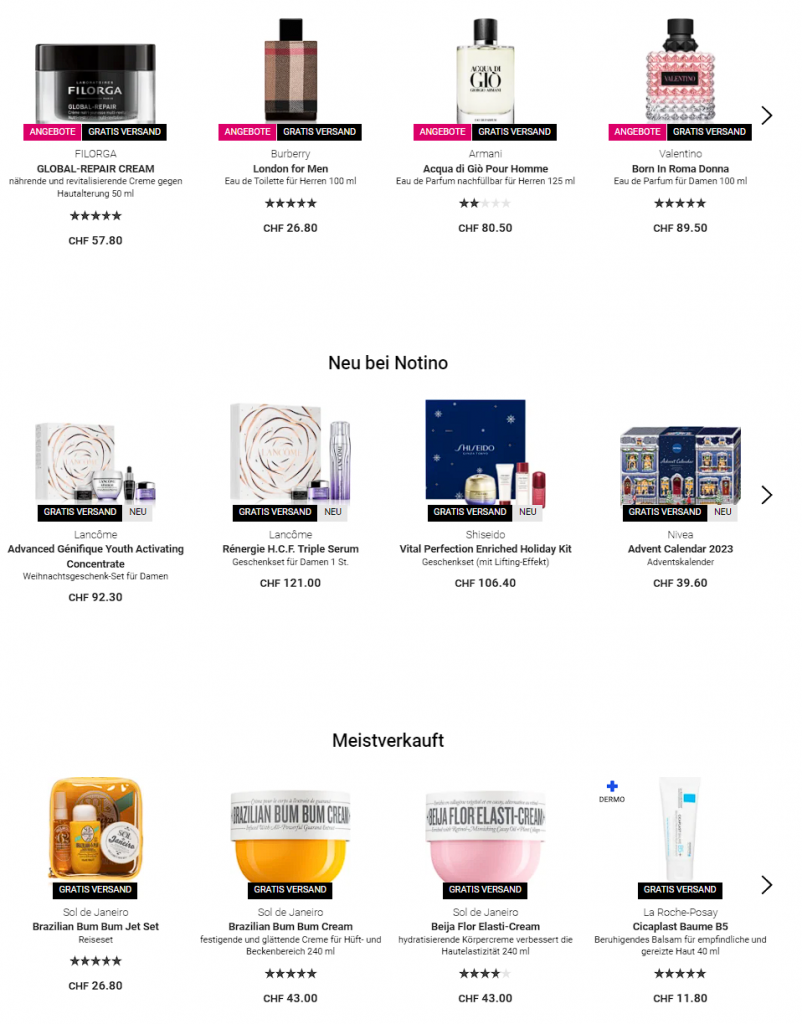Image resolution: width=802 pixels, height=1024 pixels.
Task: Open the Beija Flor Elasti-Cream product
Action: pos(485,927)
